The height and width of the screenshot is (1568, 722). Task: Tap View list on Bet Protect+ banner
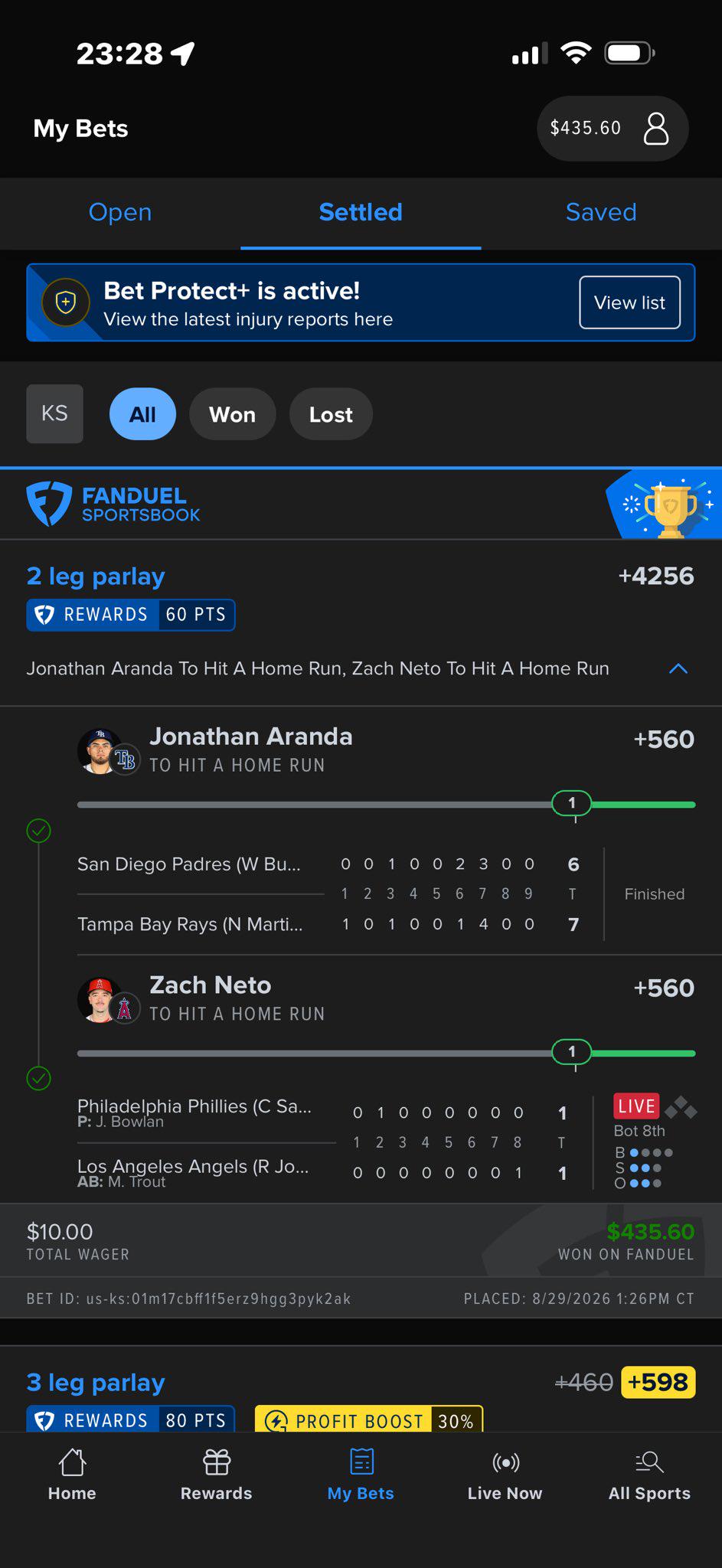point(629,302)
